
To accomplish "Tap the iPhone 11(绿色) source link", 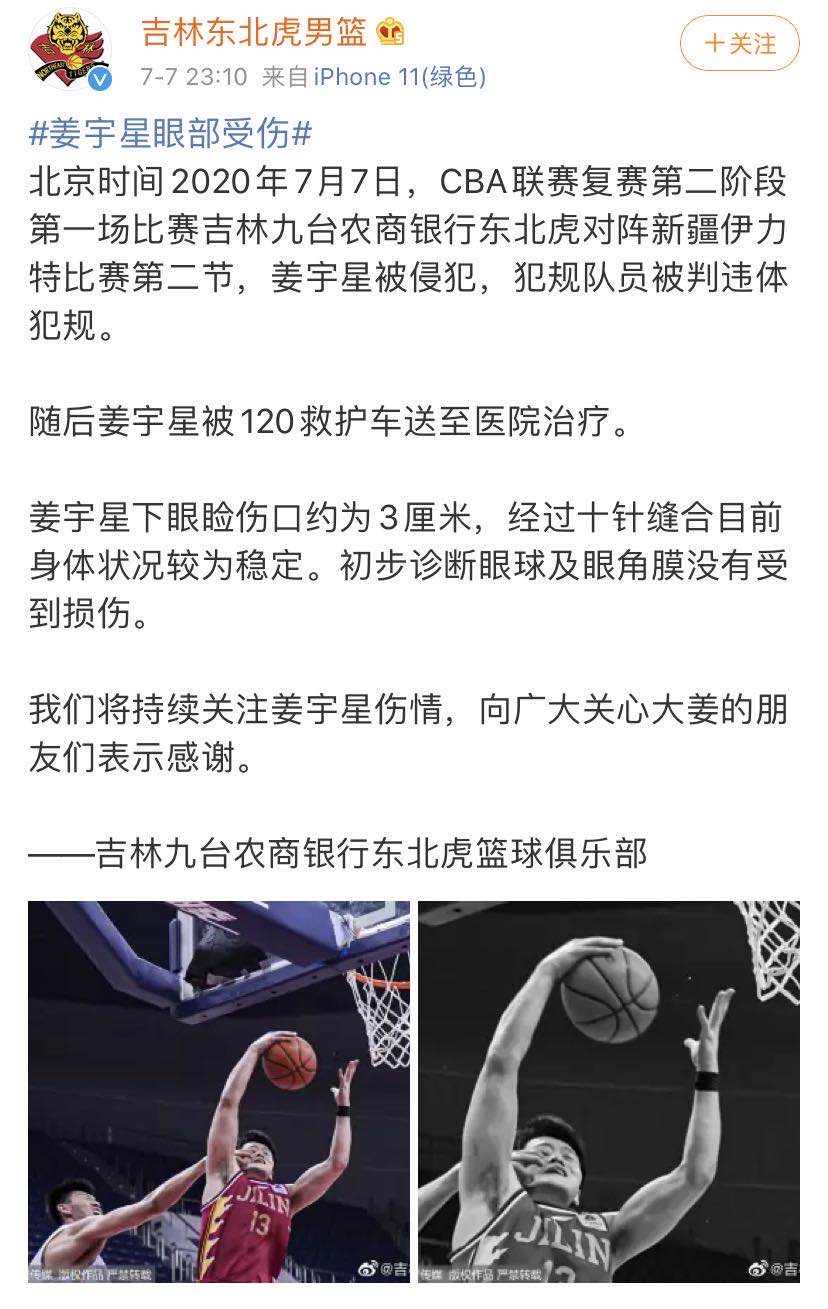I will pyautogui.click(x=399, y=77).
